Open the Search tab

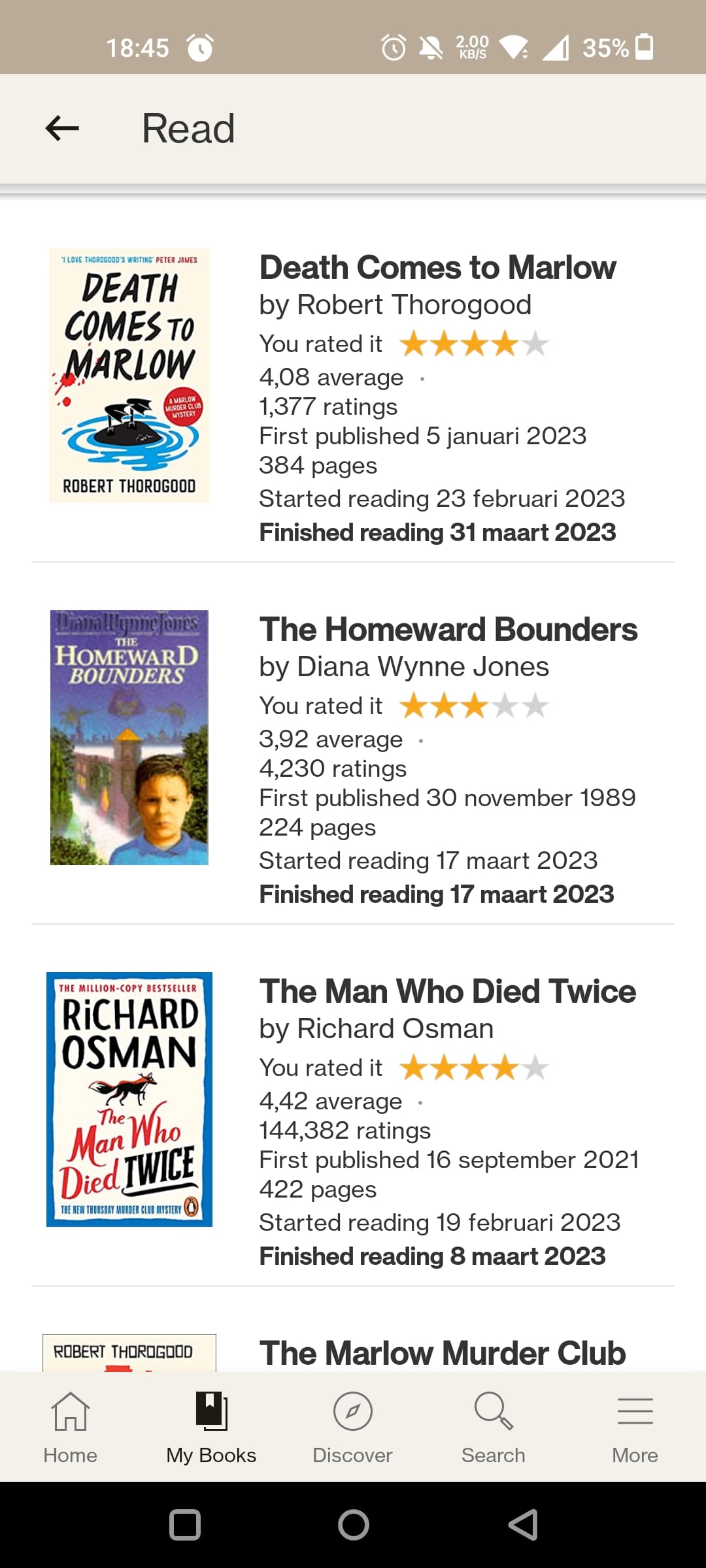494,1428
